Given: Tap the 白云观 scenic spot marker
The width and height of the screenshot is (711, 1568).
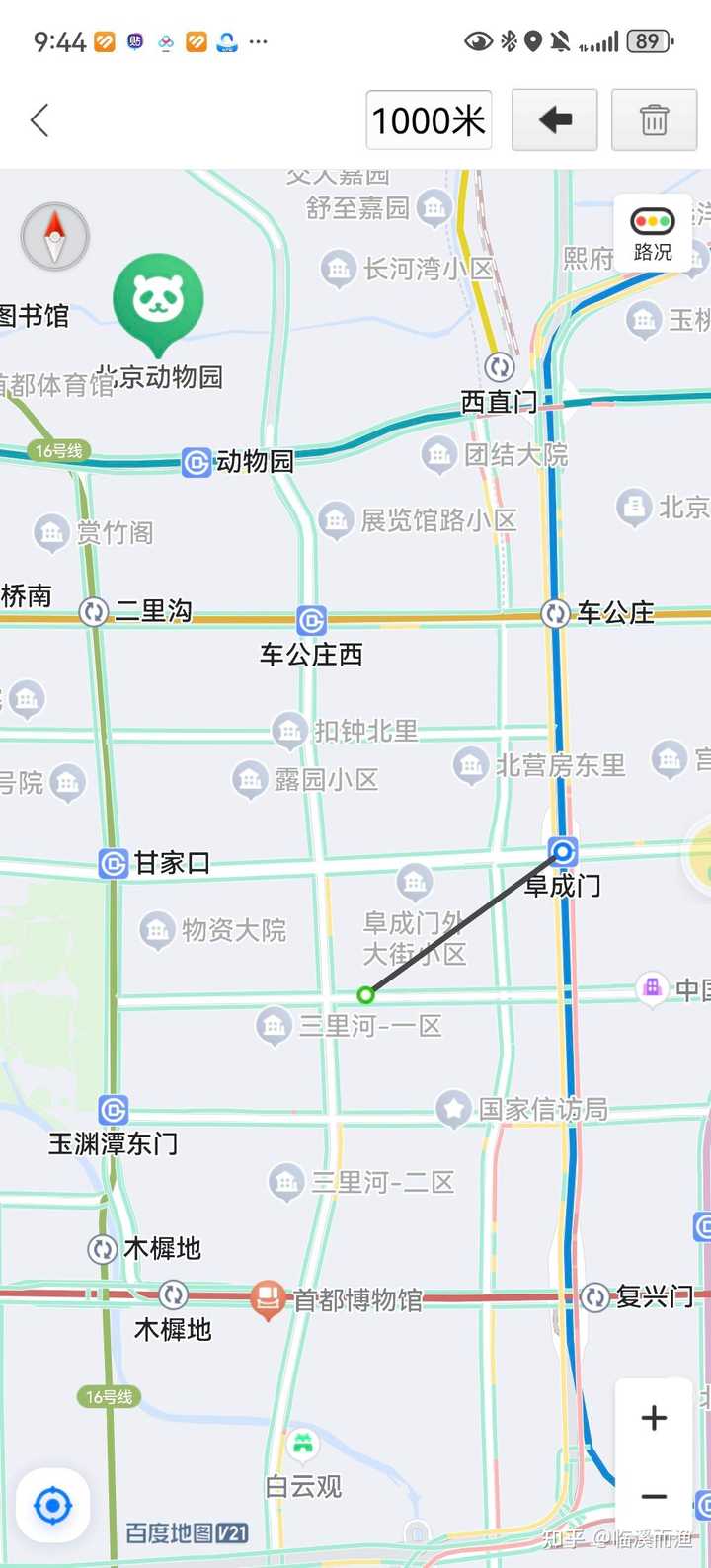Looking at the screenshot, I should (x=303, y=1444).
